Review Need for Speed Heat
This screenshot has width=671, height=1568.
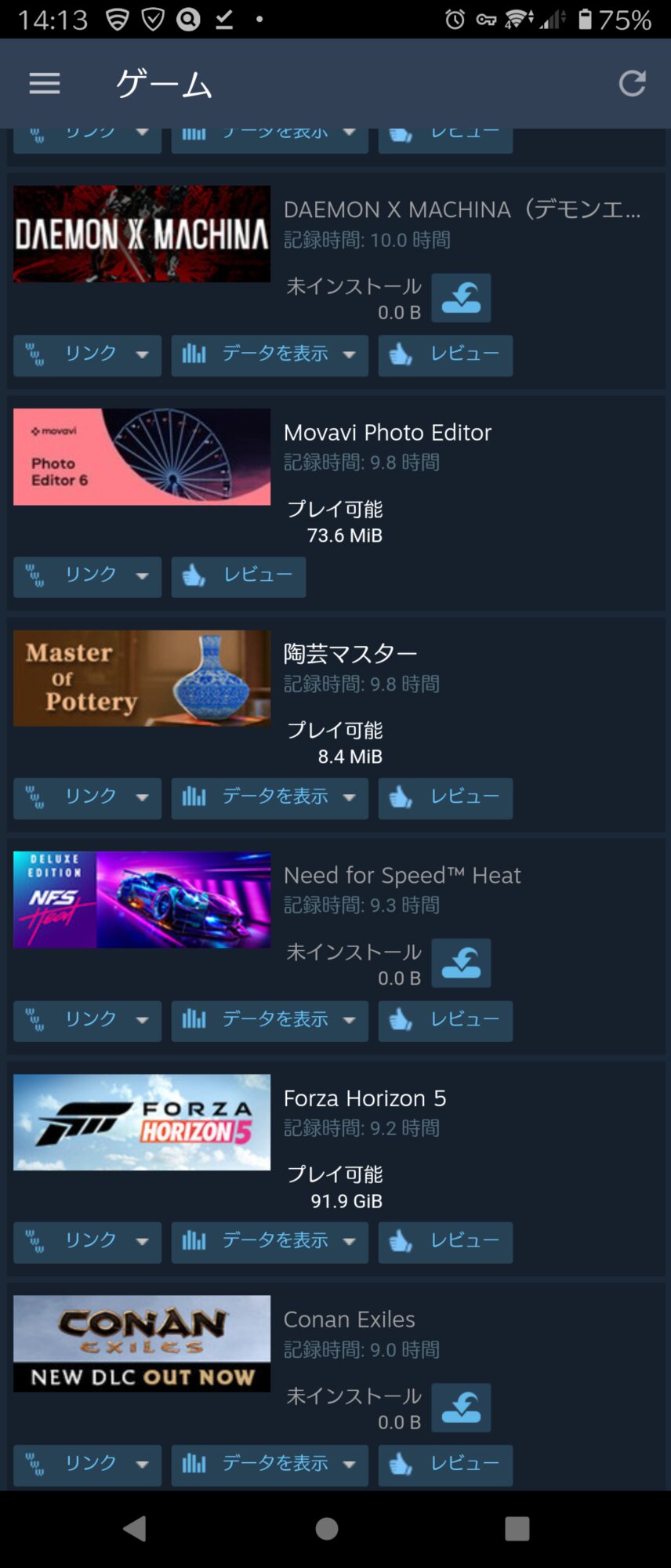pos(445,1021)
